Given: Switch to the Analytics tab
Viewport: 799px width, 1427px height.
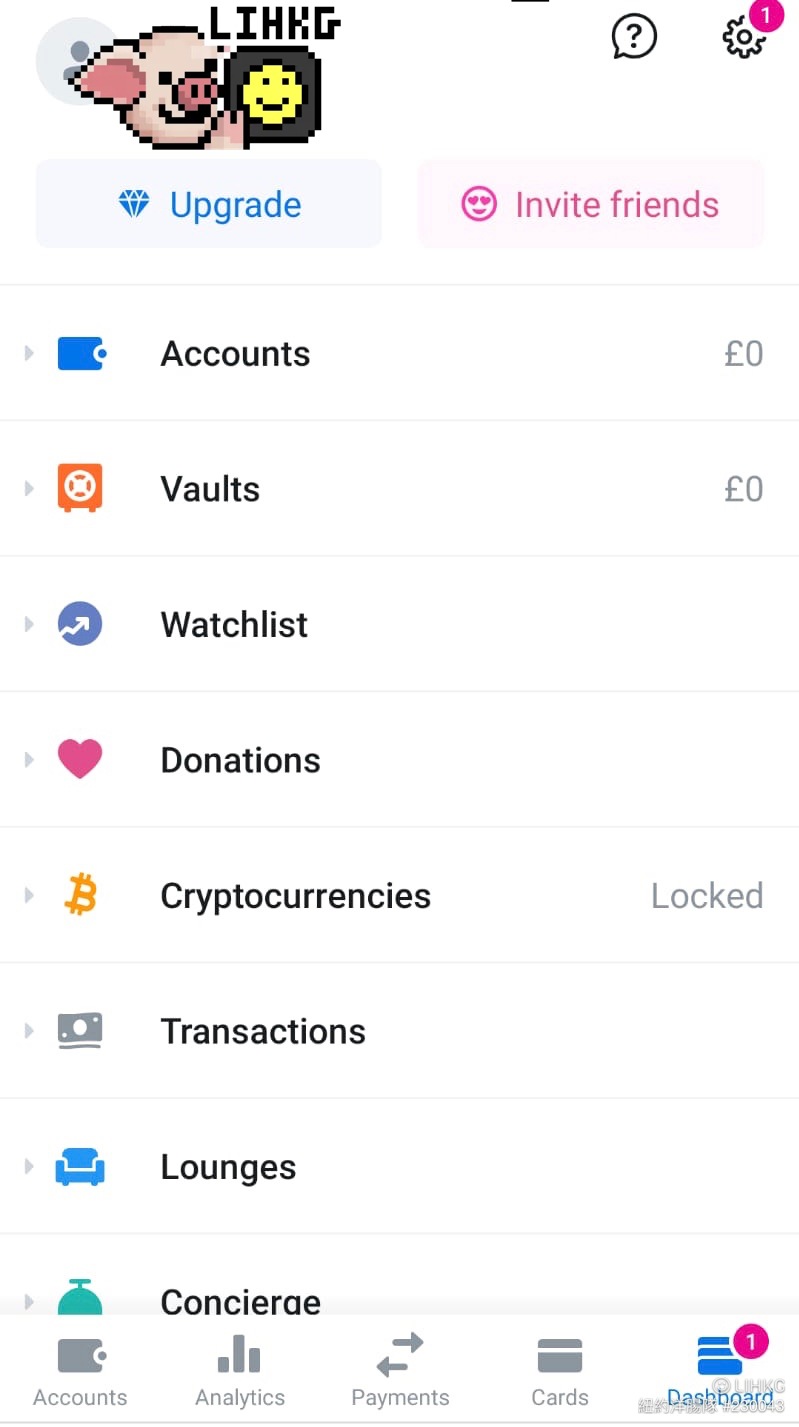Looking at the screenshot, I should click(x=240, y=1371).
